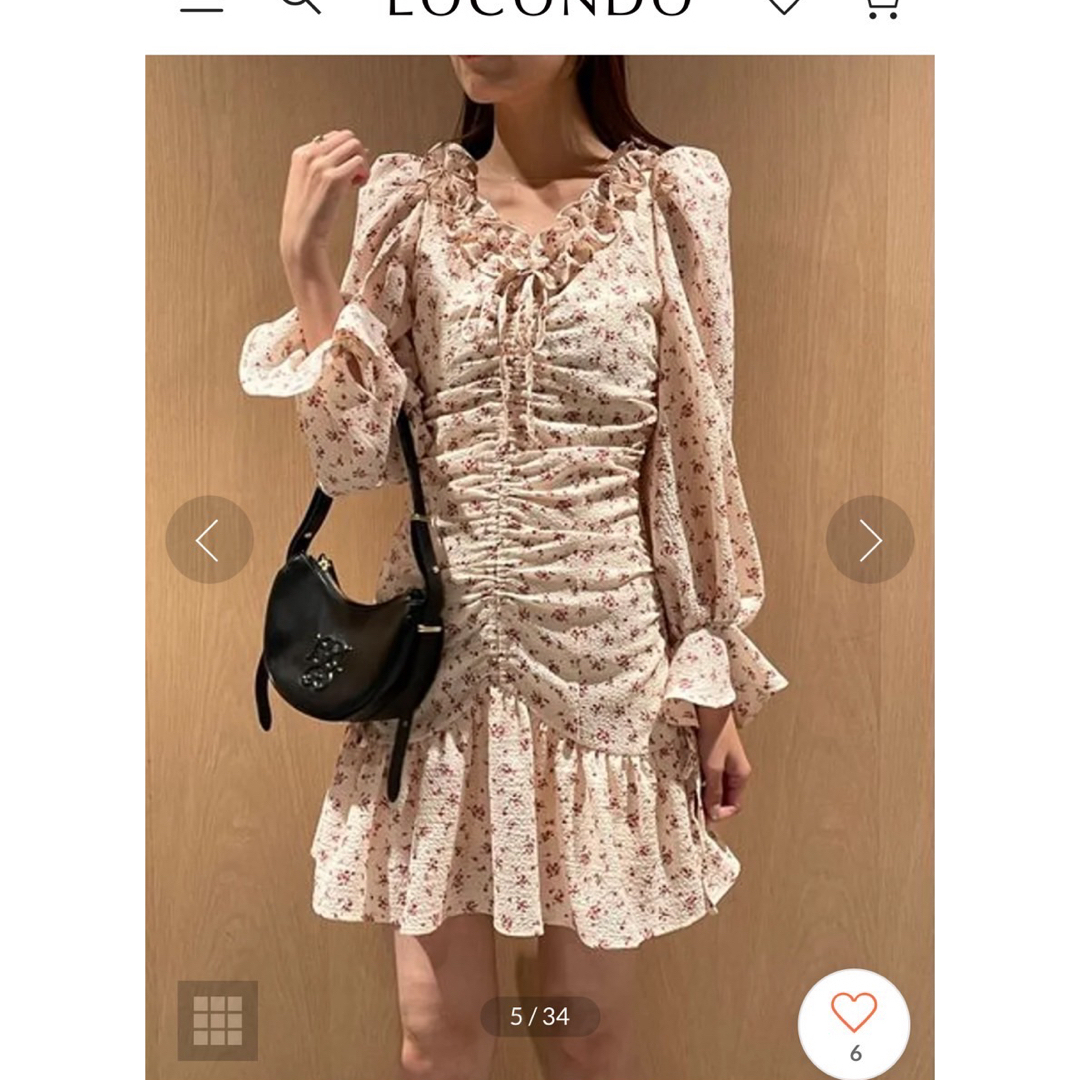Screen dimensions: 1080x1080
Task: Show the next product photo
Action: (x=869, y=540)
